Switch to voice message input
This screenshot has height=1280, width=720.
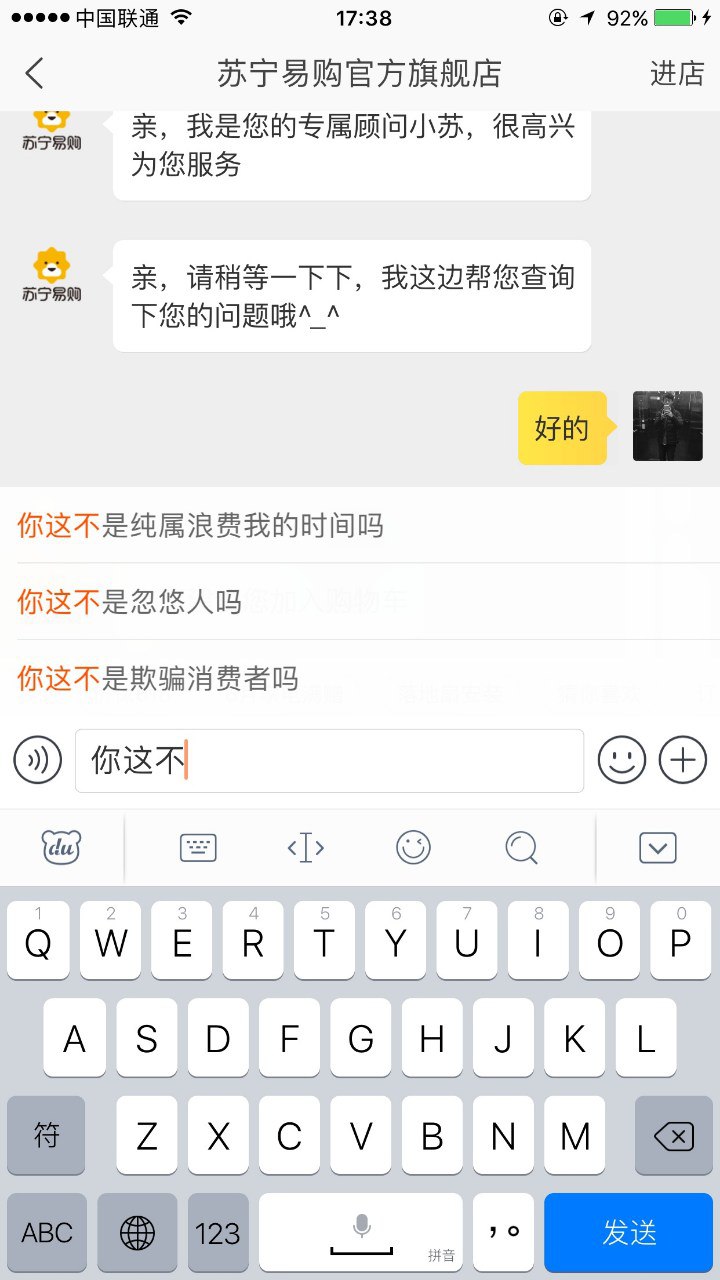click(37, 761)
